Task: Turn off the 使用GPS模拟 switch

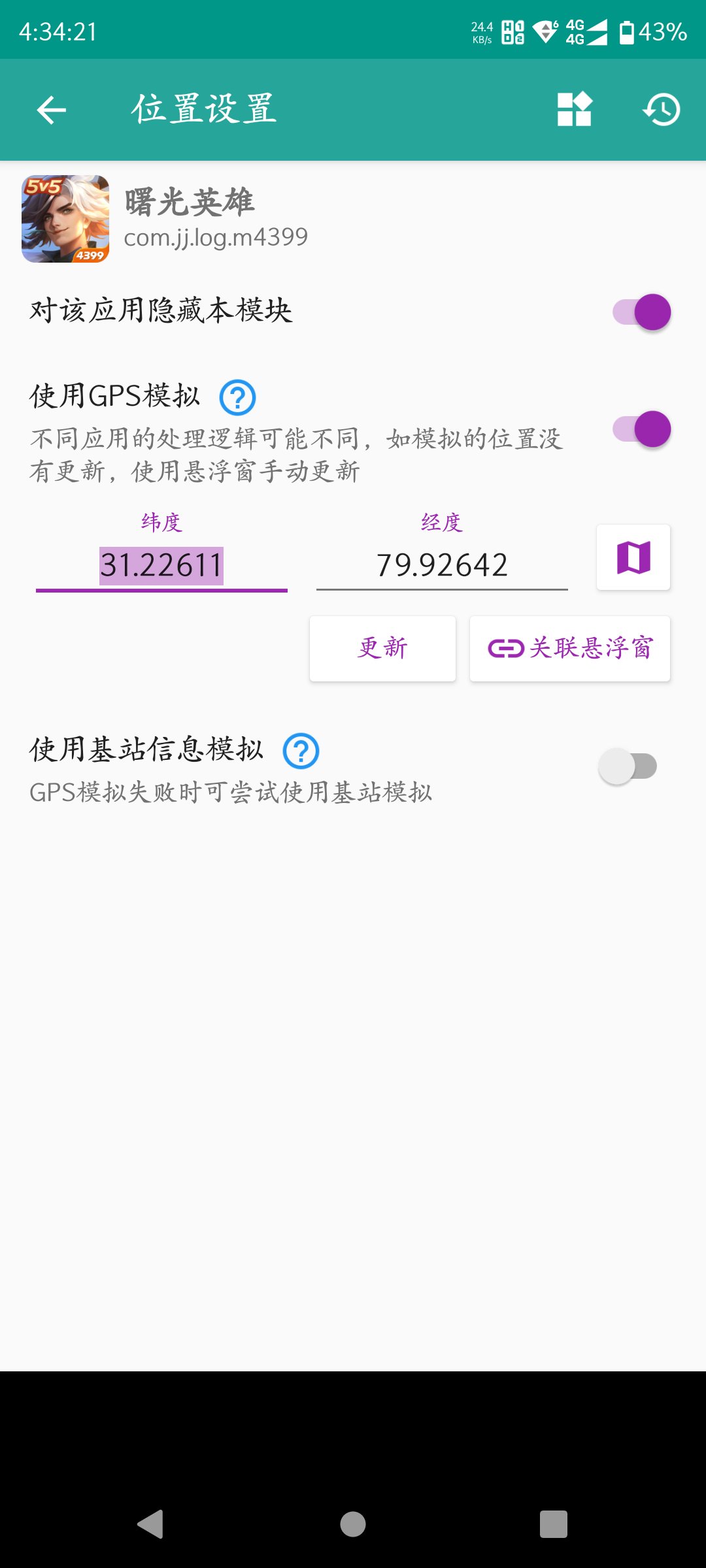Action: click(x=641, y=431)
